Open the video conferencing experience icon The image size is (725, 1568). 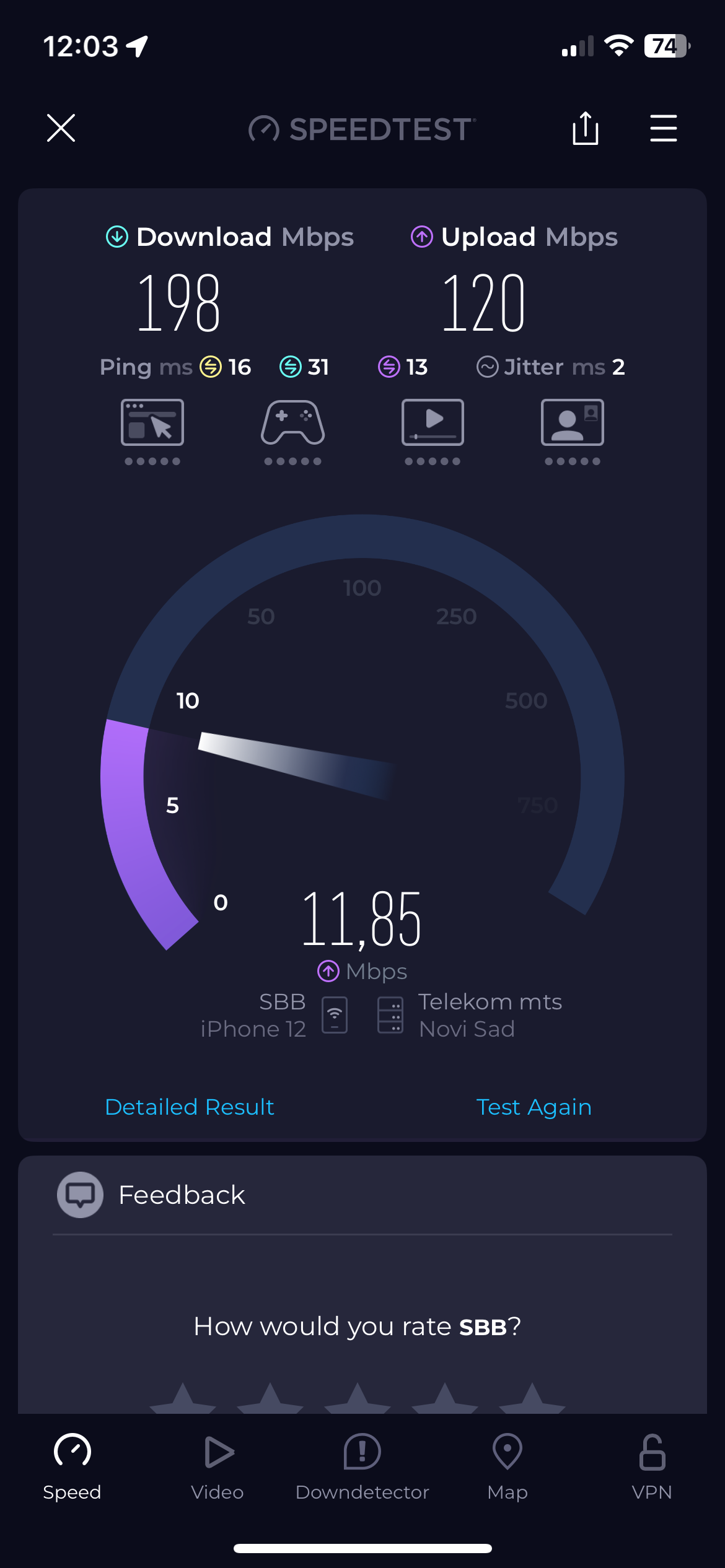pyautogui.click(x=572, y=423)
